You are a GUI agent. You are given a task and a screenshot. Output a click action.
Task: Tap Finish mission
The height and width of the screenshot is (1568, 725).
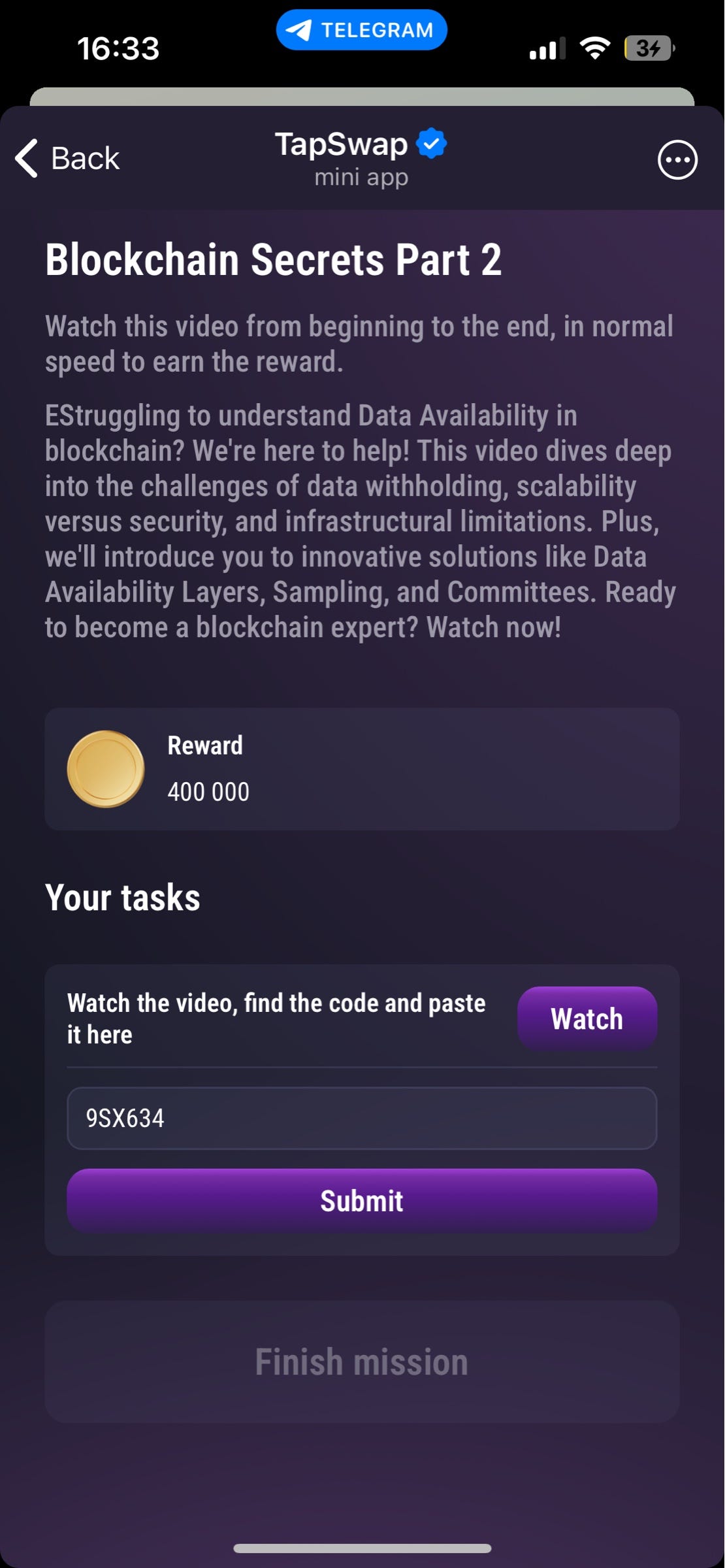click(x=362, y=1362)
